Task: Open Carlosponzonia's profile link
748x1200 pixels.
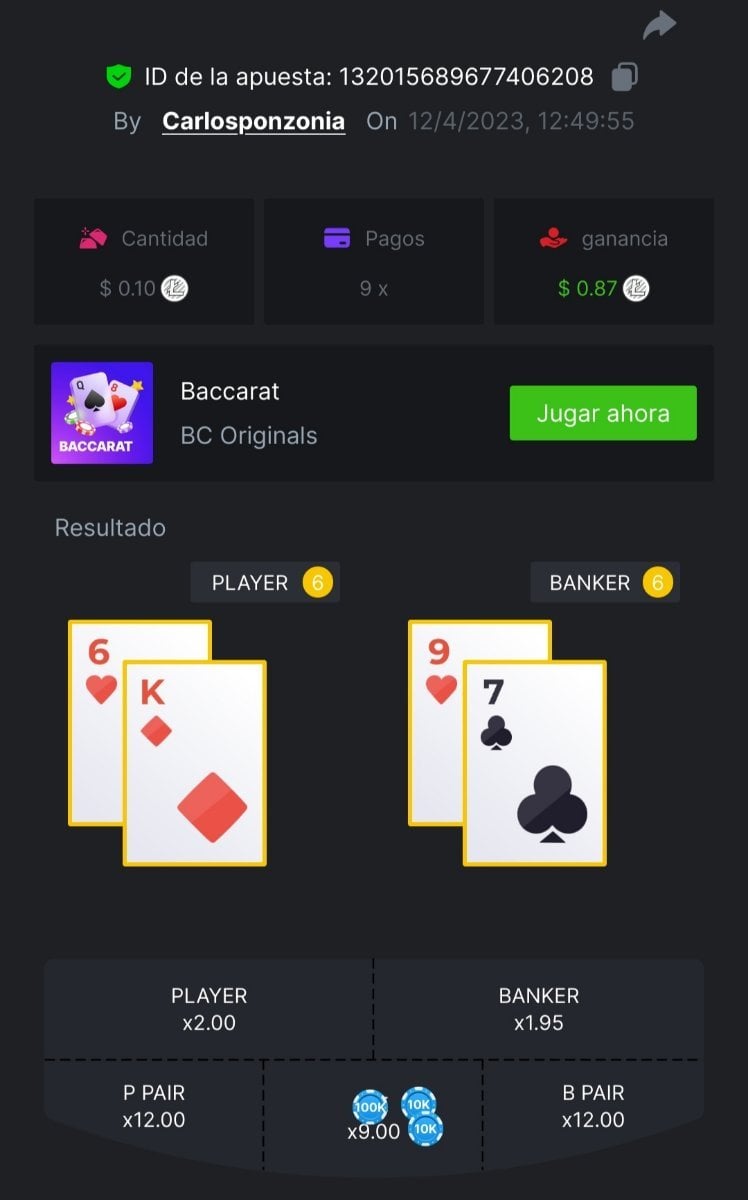Action: pyautogui.click(x=253, y=122)
